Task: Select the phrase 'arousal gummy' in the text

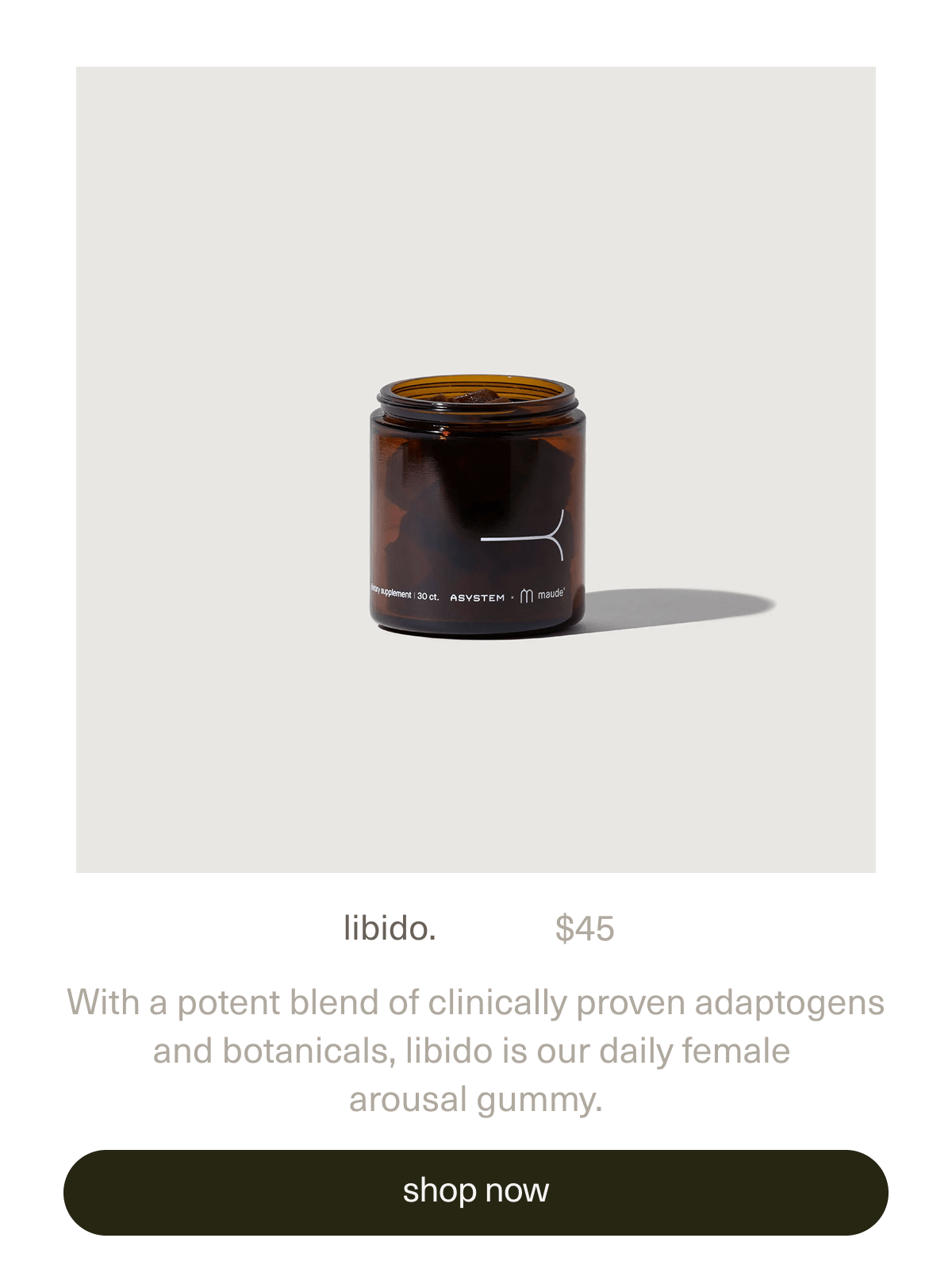Action: (476, 1099)
